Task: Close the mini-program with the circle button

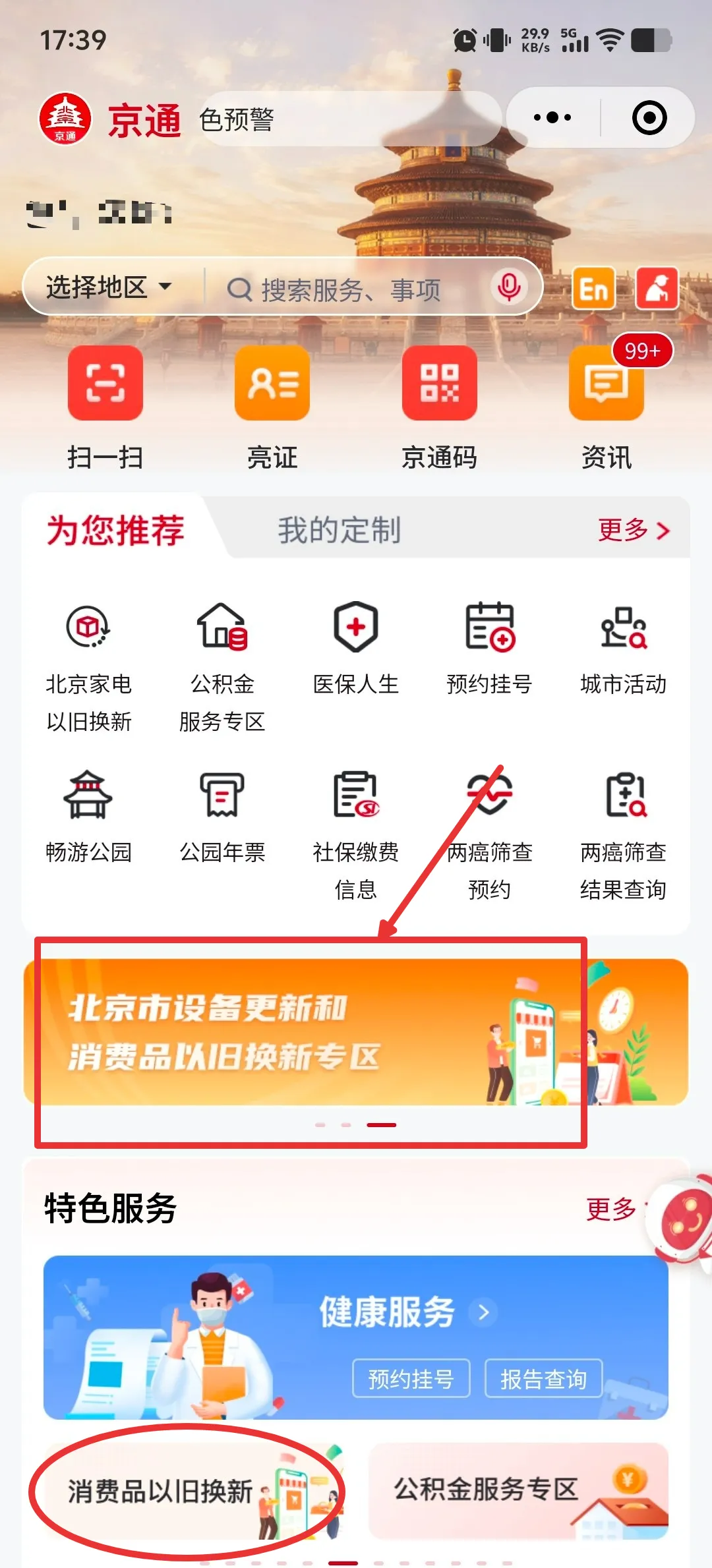Action: click(649, 118)
